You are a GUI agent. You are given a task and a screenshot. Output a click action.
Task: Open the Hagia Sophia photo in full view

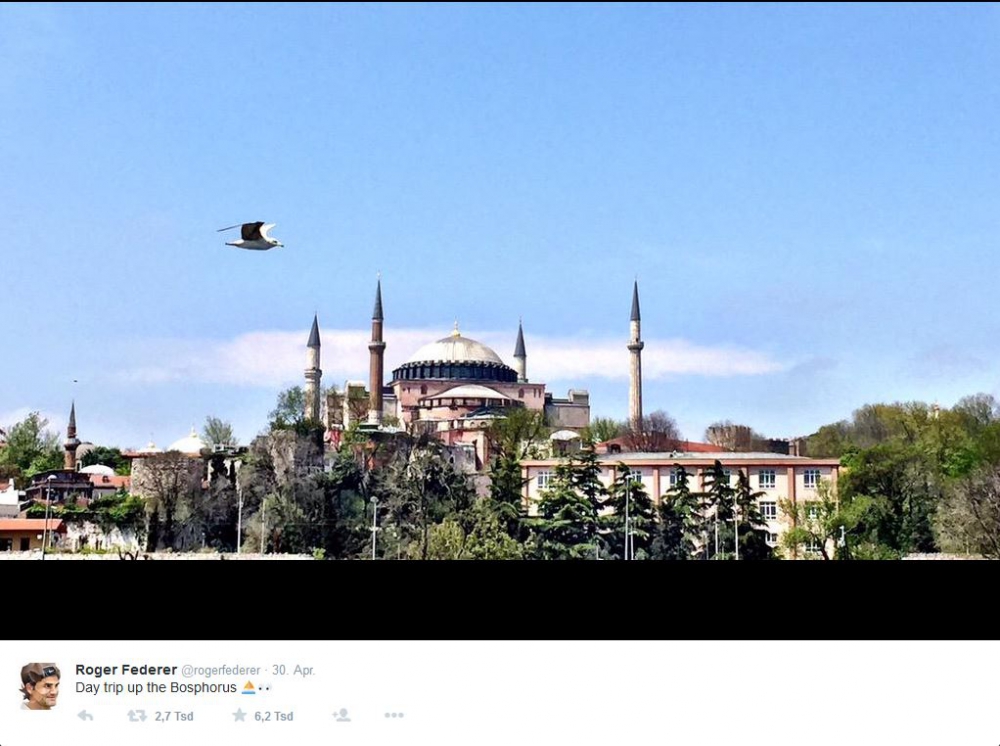[x=500, y=300]
